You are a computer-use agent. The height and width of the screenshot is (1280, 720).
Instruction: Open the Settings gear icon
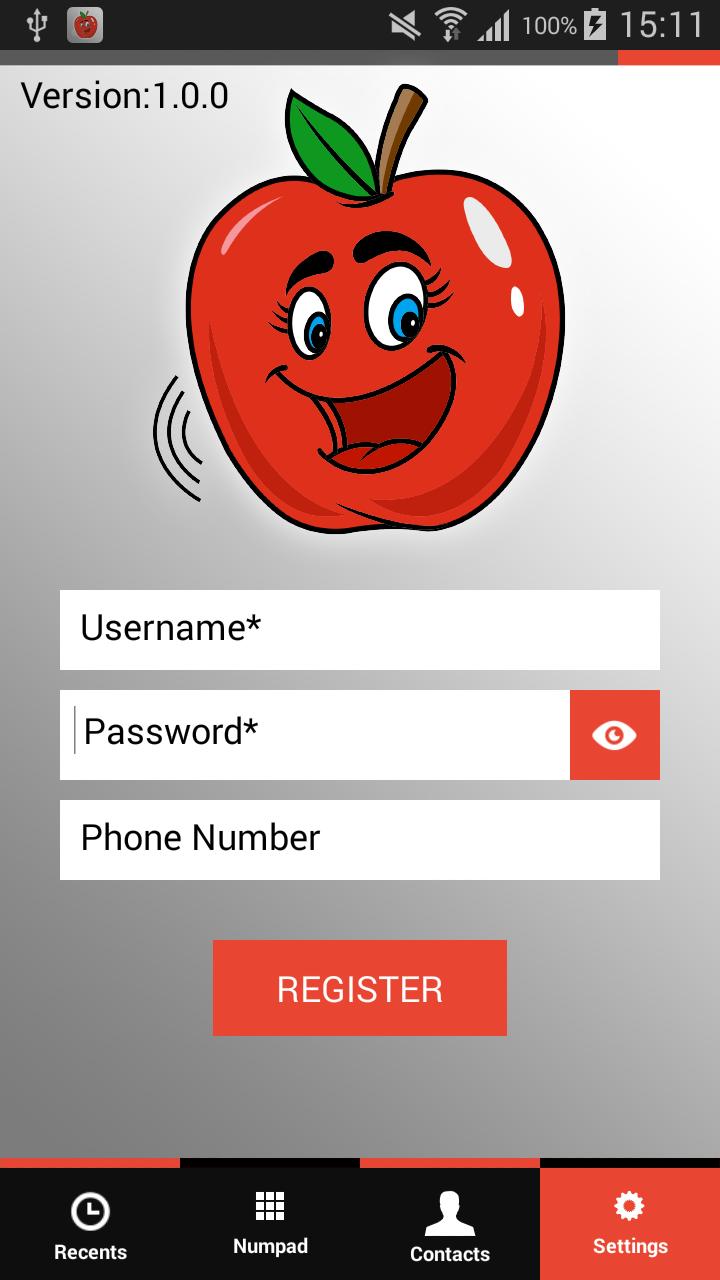click(x=629, y=1207)
